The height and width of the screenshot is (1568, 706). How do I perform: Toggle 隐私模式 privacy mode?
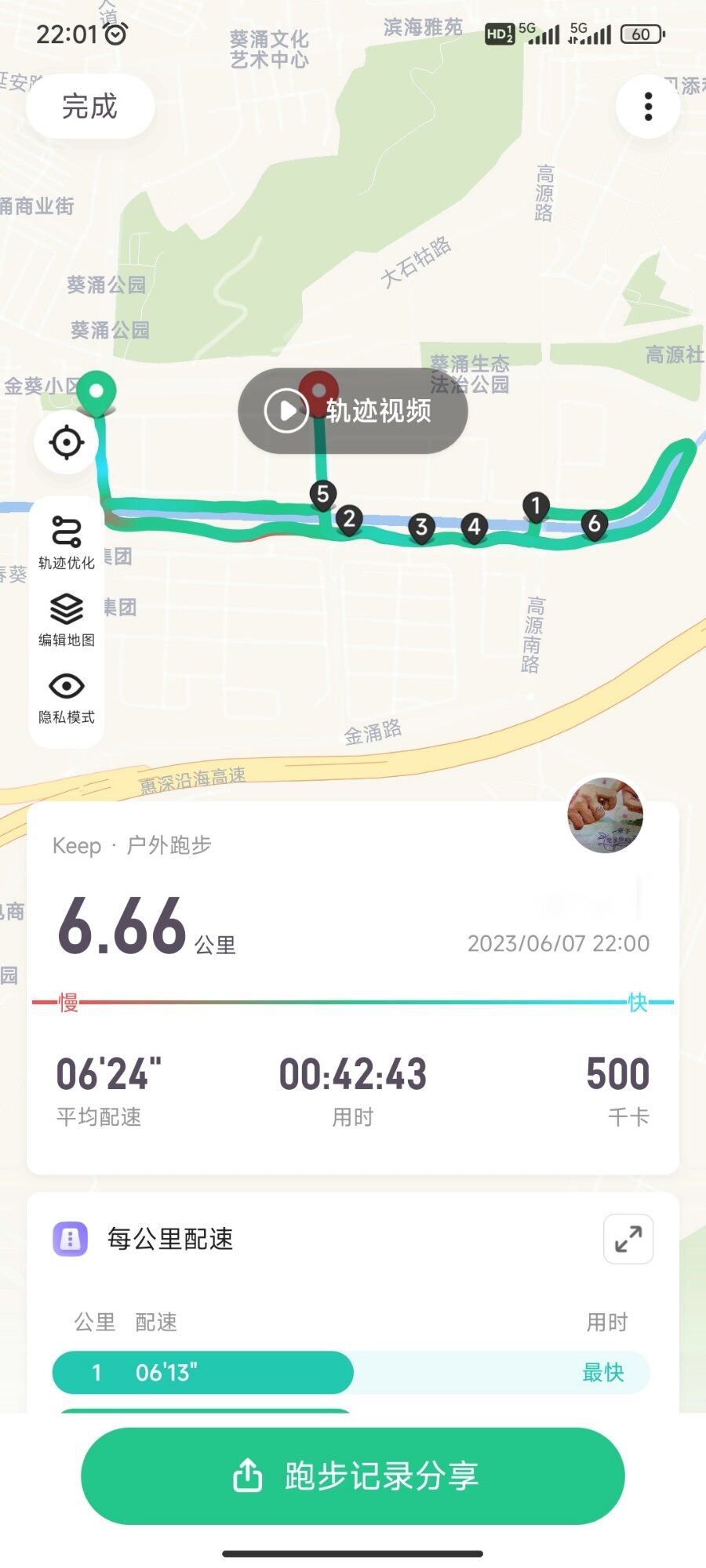click(67, 696)
